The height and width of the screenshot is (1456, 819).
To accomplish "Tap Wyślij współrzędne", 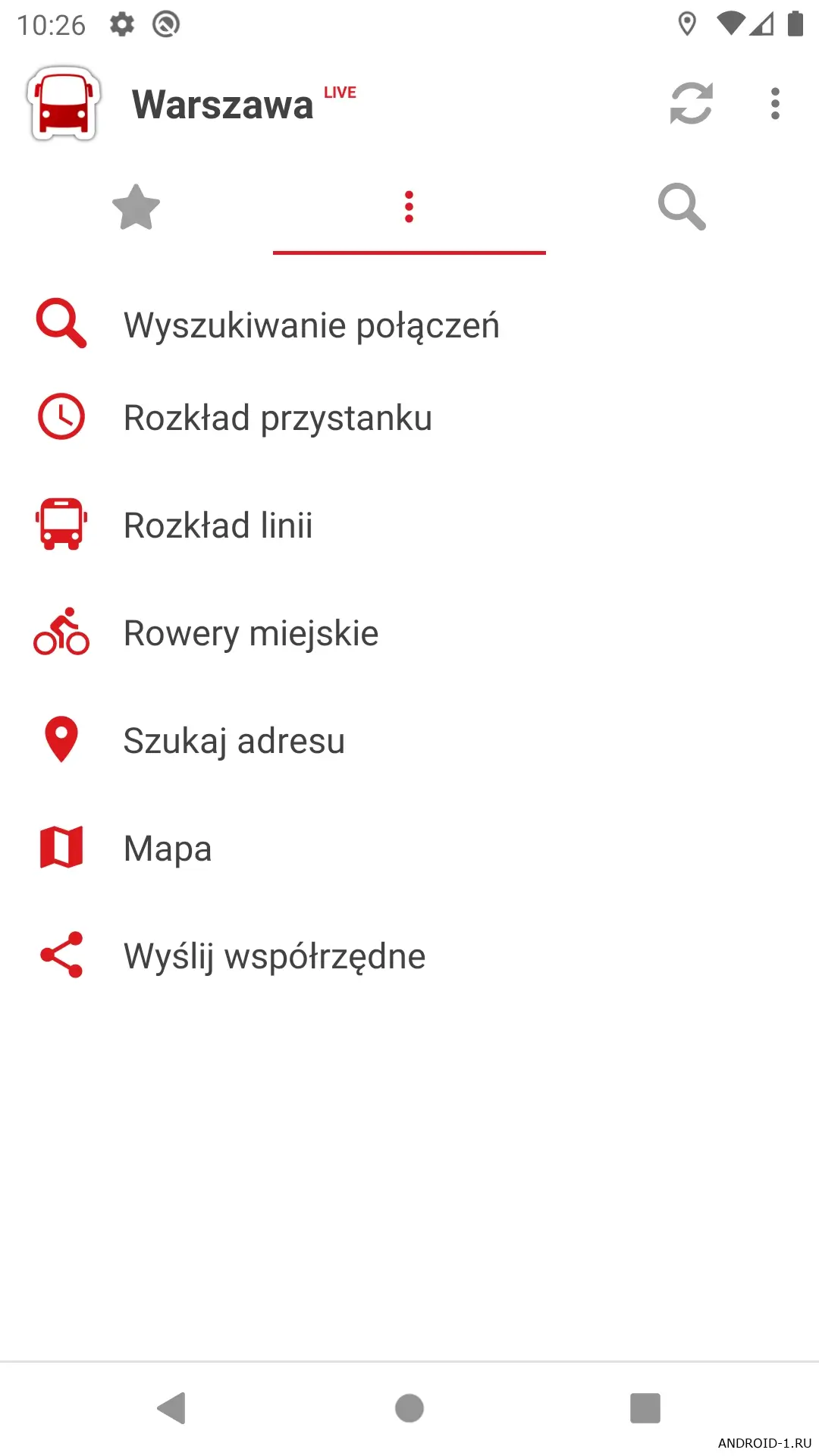I will (x=274, y=956).
